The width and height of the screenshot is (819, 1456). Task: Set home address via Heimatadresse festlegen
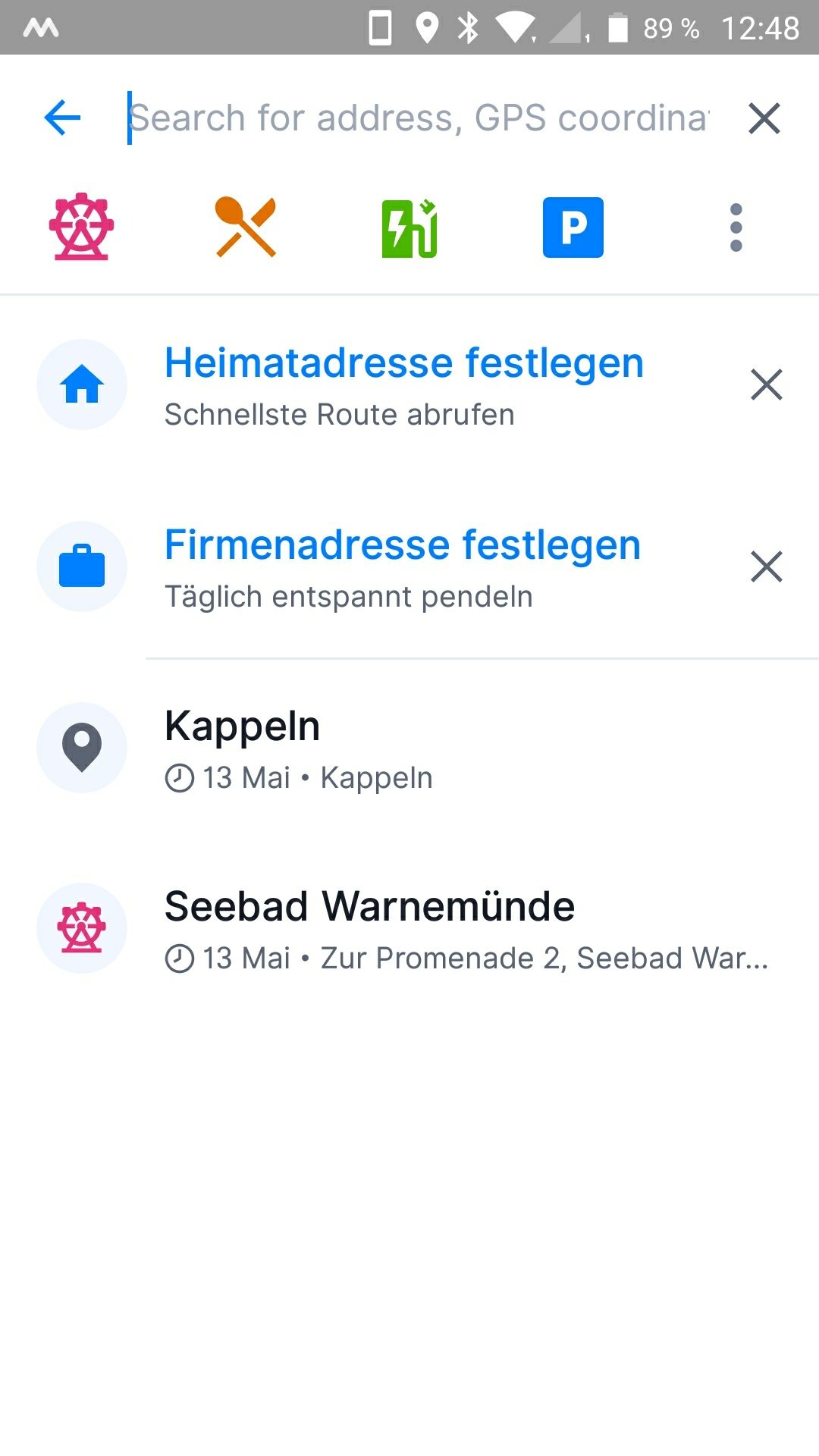[403, 385]
